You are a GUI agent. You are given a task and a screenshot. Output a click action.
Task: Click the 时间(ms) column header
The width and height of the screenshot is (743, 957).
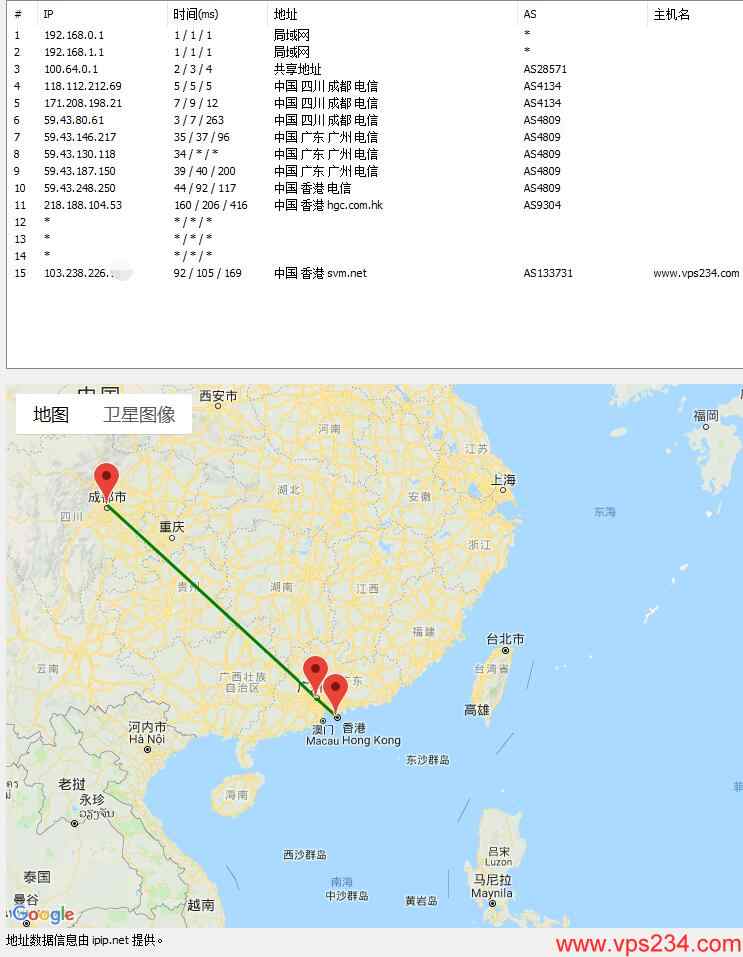click(194, 15)
